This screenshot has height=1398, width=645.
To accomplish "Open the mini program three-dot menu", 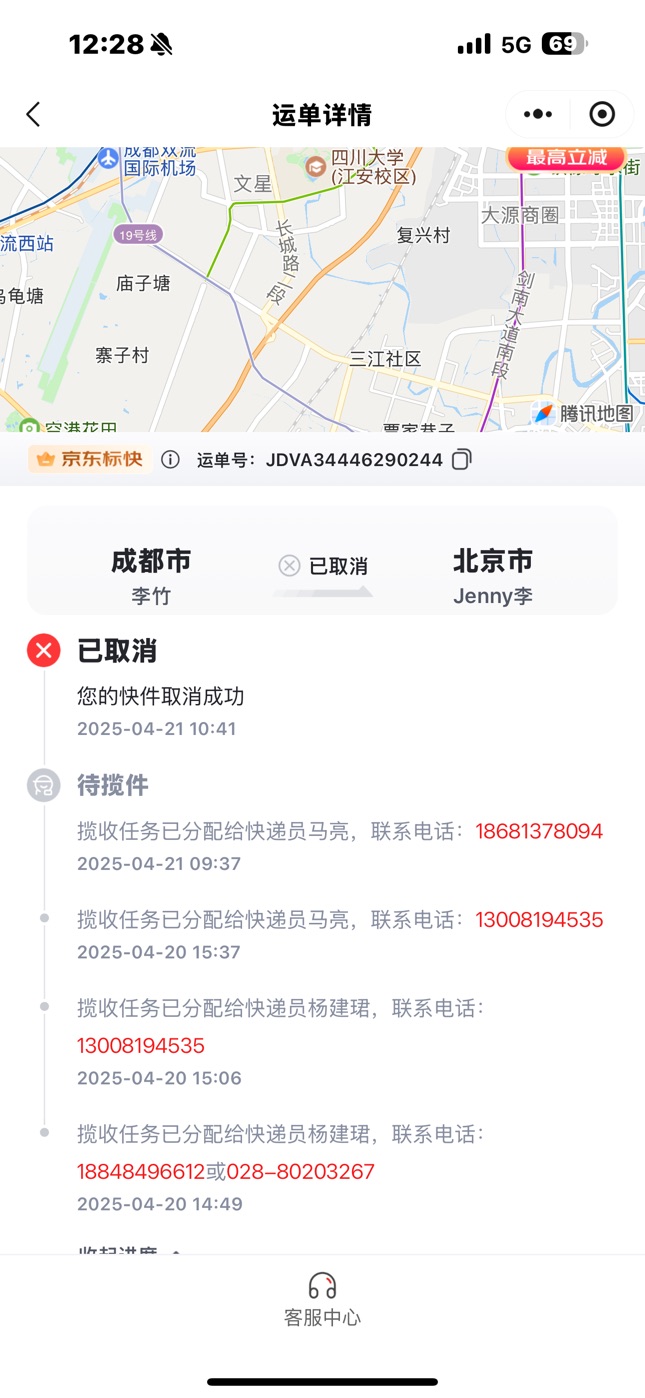I will pos(538,115).
